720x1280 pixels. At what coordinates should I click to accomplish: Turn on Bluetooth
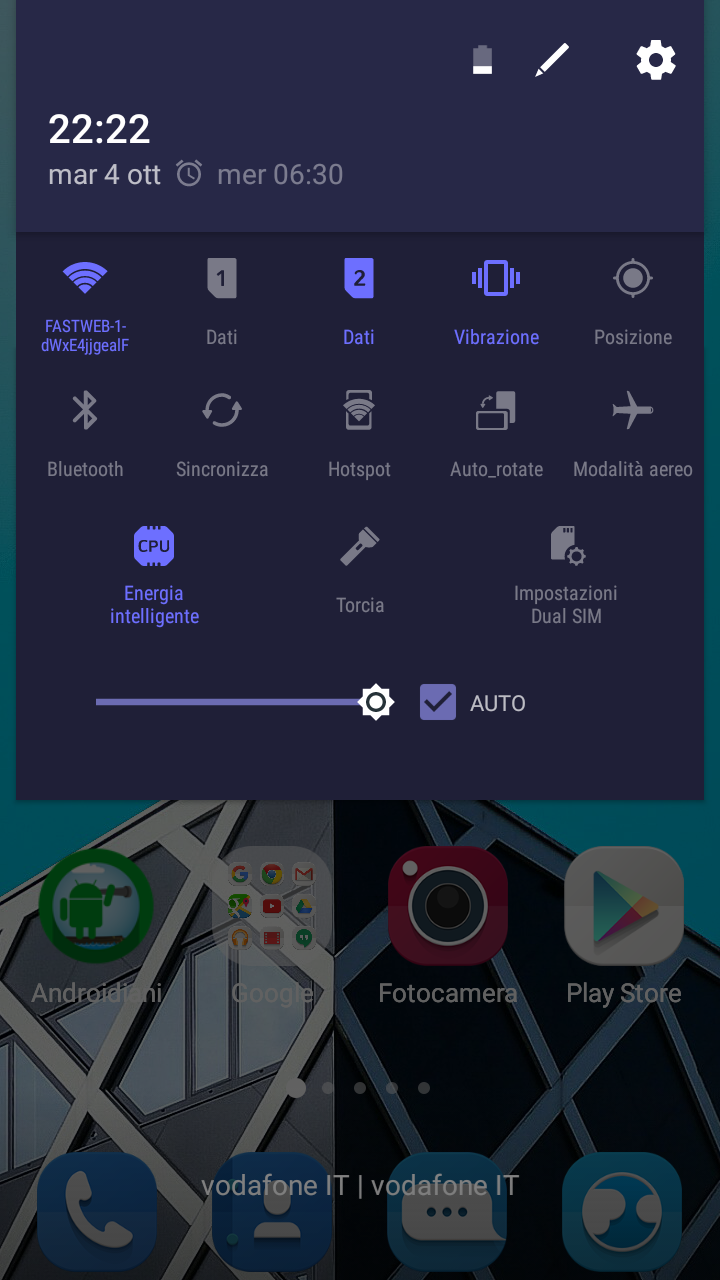tap(85, 410)
